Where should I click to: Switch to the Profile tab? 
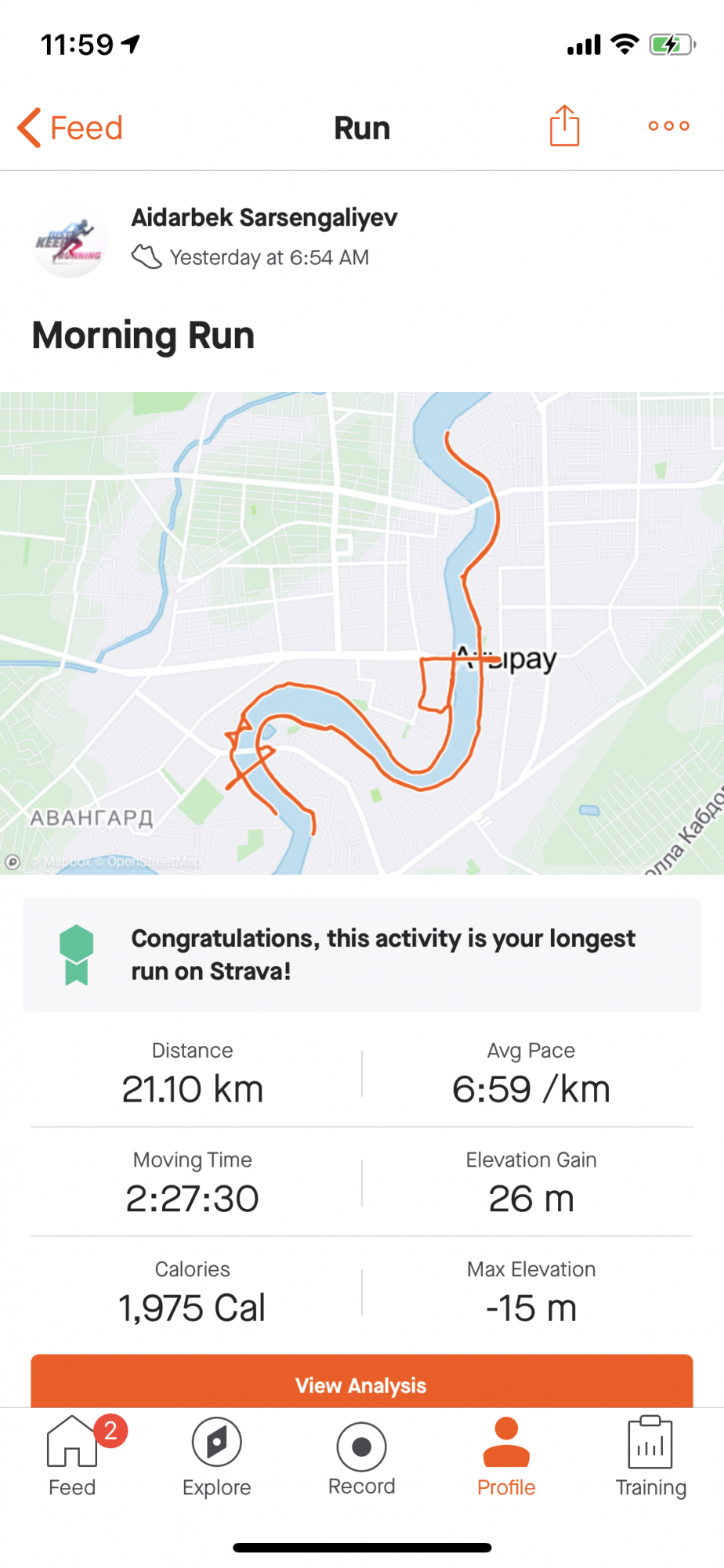click(x=506, y=1457)
